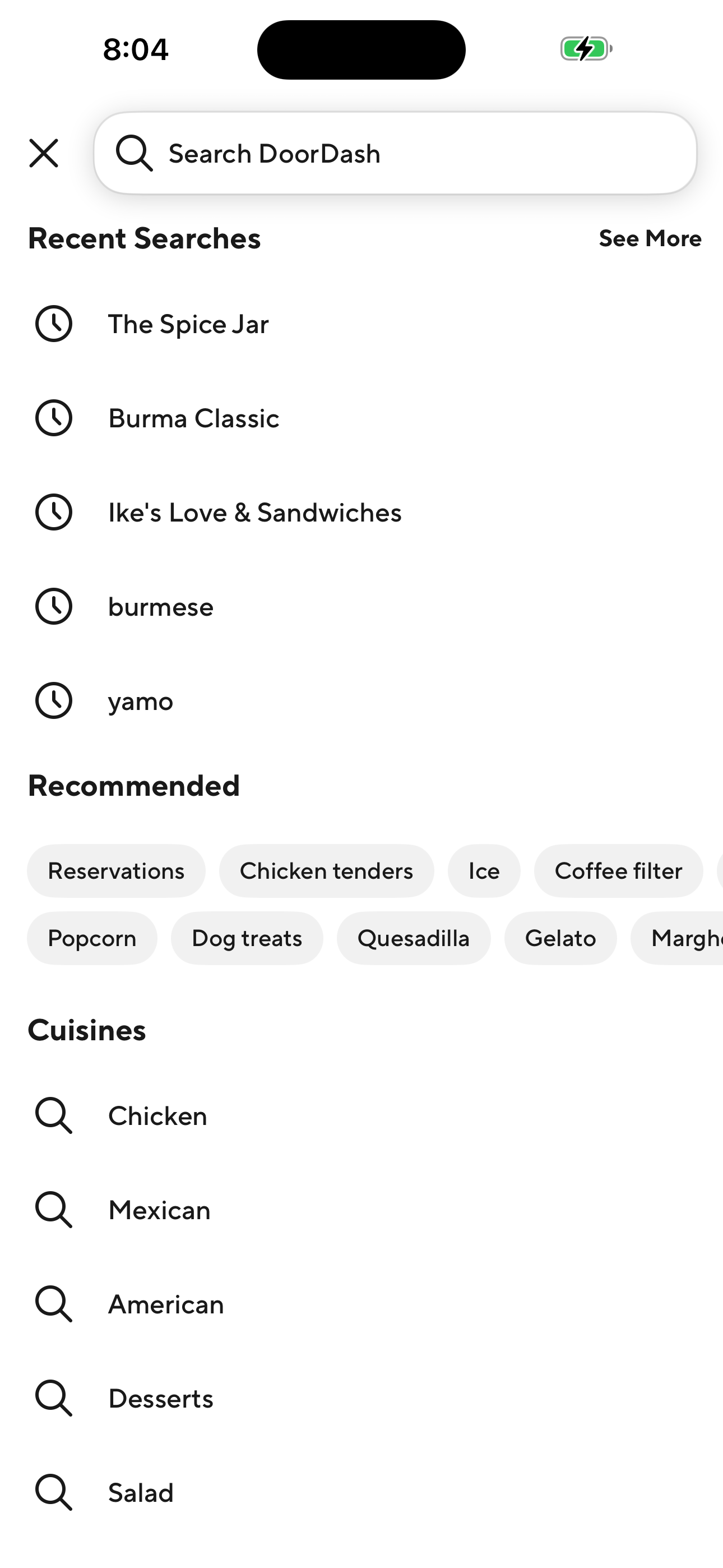Select the Reservations chip

coord(116,871)
